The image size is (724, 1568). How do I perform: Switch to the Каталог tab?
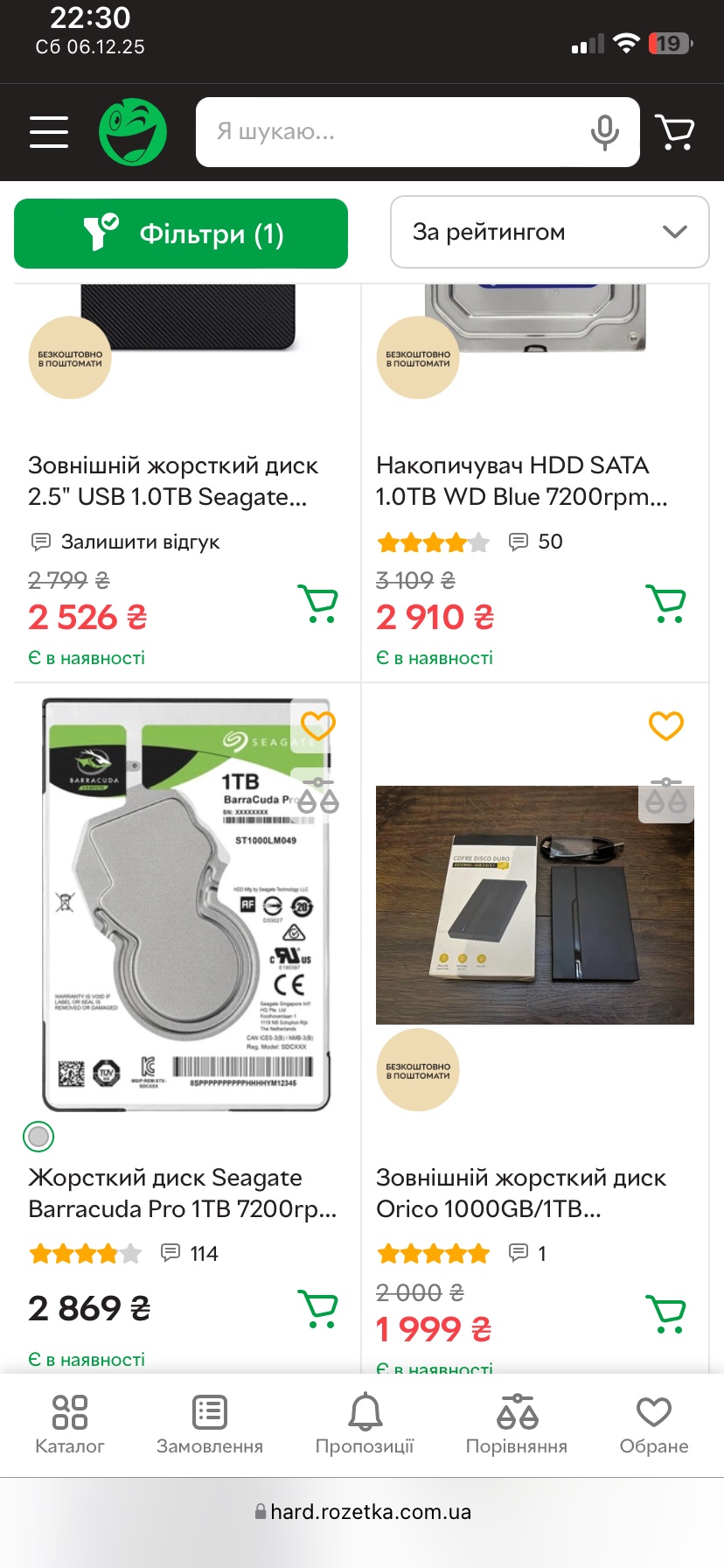(70, 1424)
